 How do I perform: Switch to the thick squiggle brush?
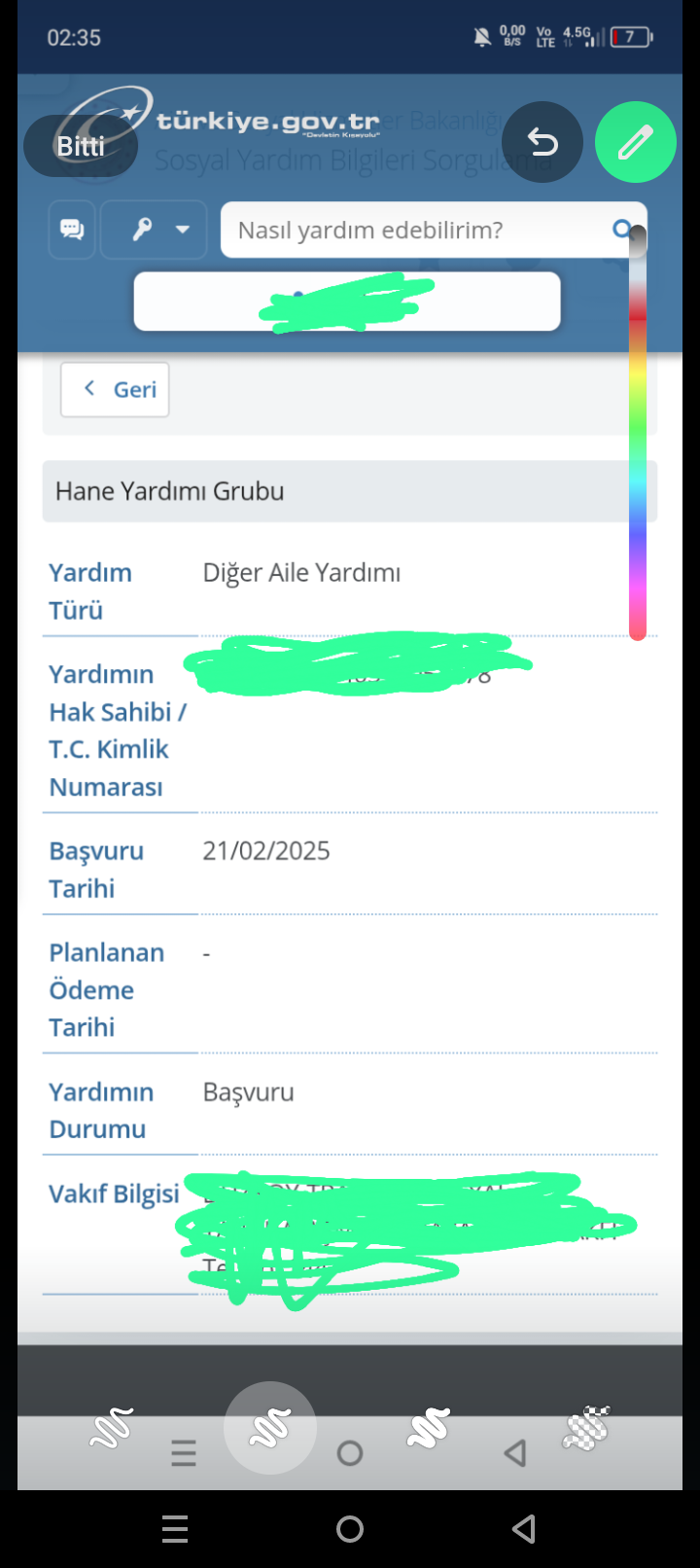point(429,1428)
